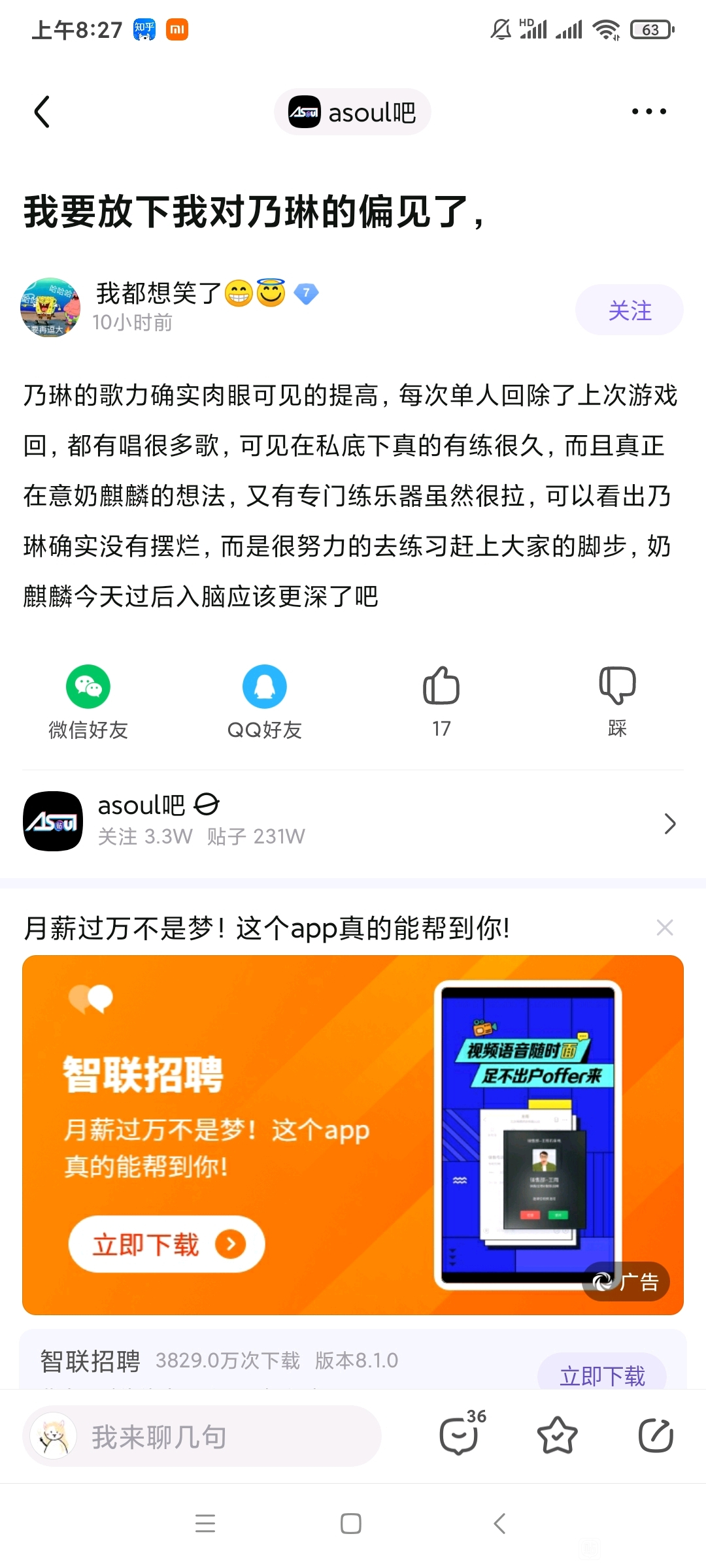Viewport: 706px width, 1568px height.
Task: Dislike the post with 踩
Action: [x=617, y=687]
